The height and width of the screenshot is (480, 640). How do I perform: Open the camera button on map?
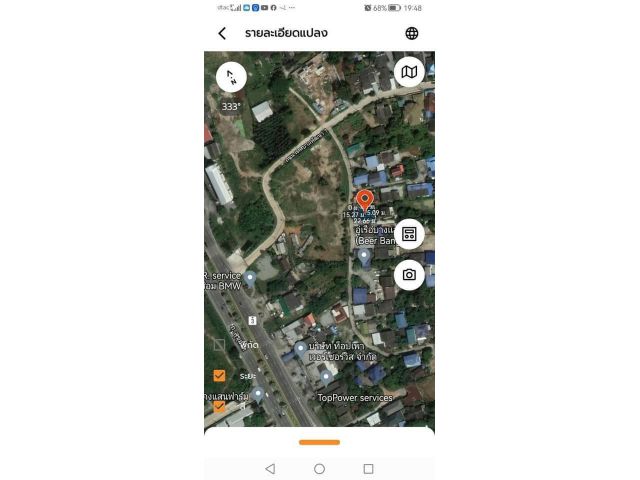(409, 275)
